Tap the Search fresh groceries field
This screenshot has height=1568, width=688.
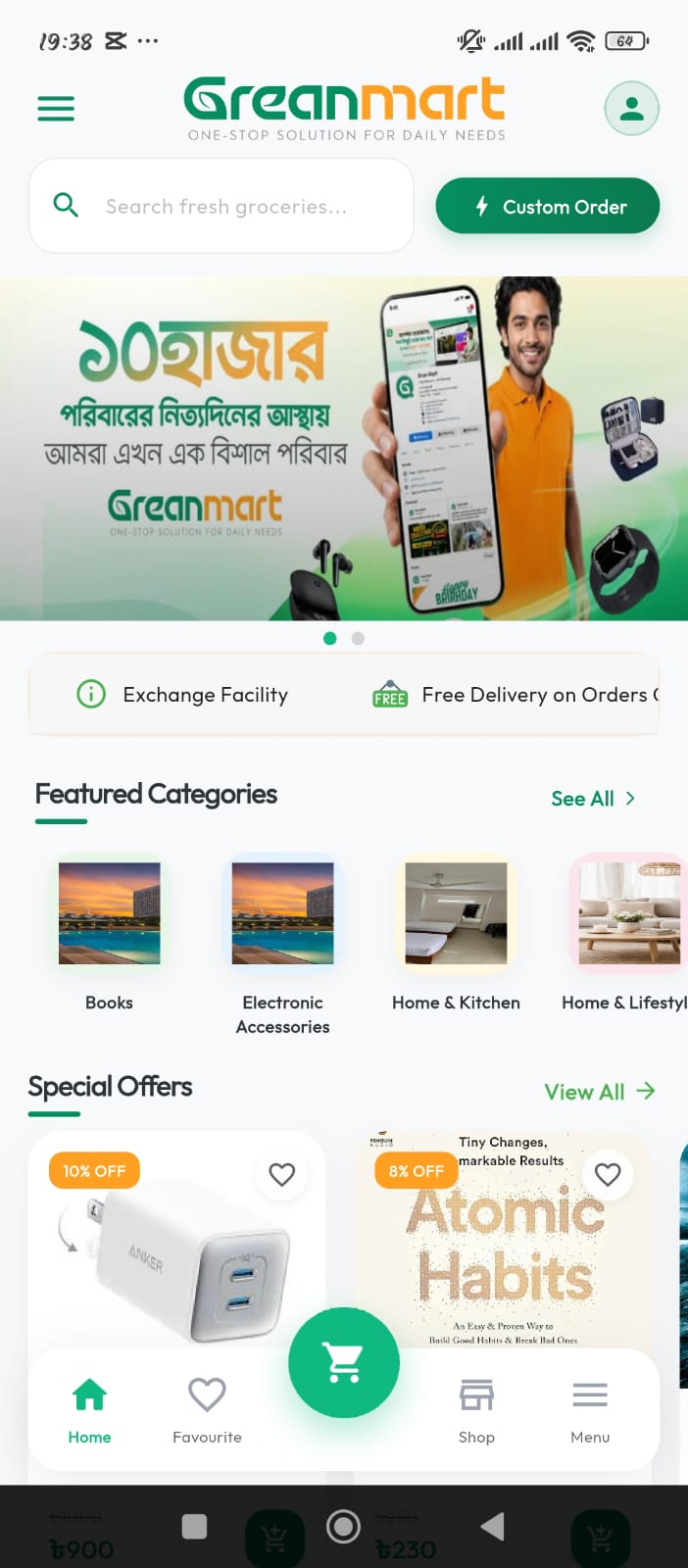click(221, 206)
